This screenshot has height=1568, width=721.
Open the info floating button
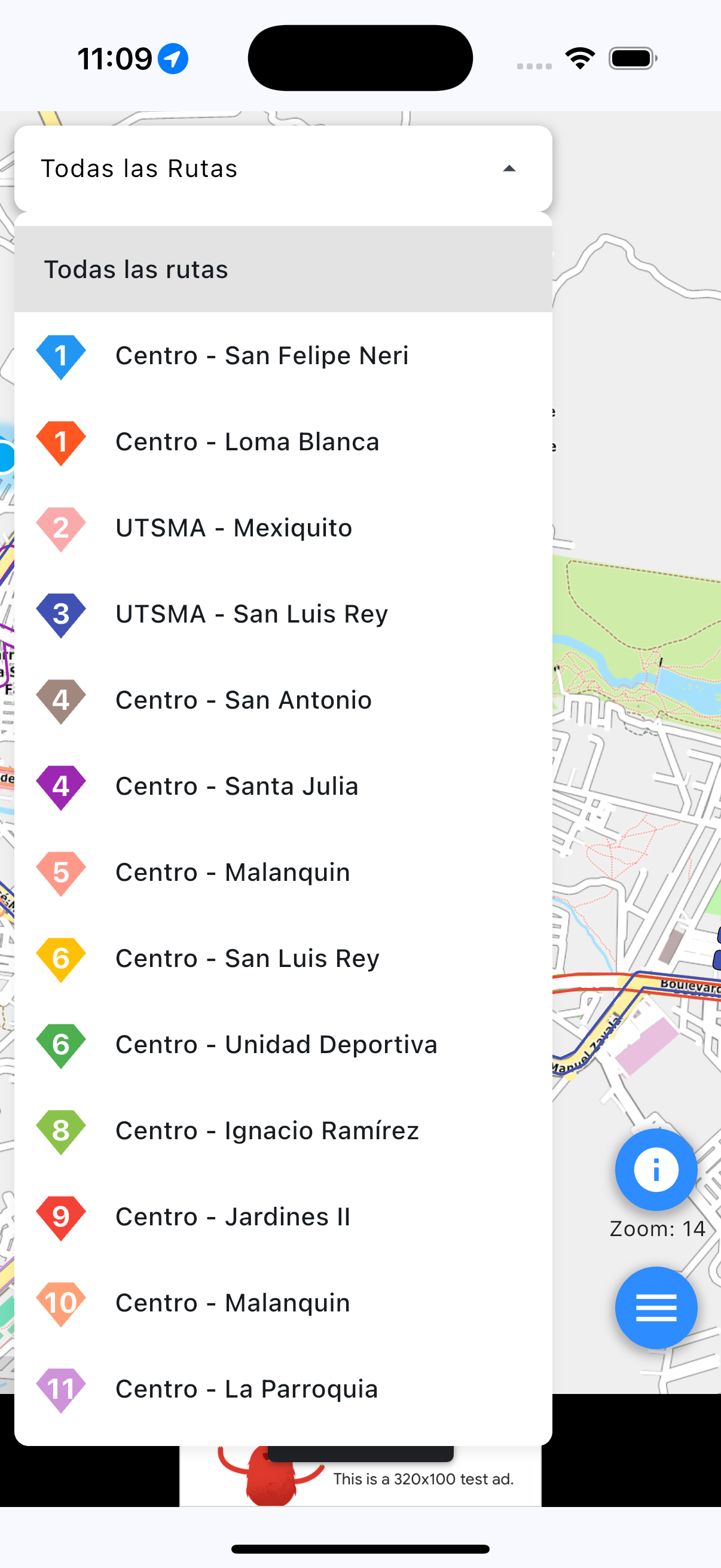[656, 1169]
